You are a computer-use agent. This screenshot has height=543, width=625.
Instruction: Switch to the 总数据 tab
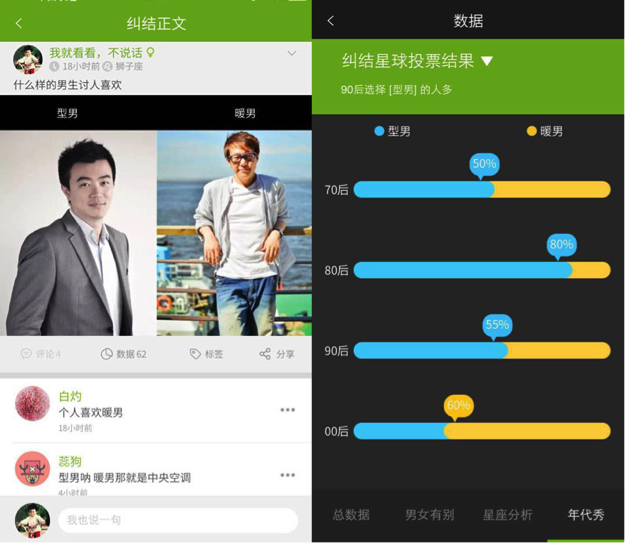(351, 515)
